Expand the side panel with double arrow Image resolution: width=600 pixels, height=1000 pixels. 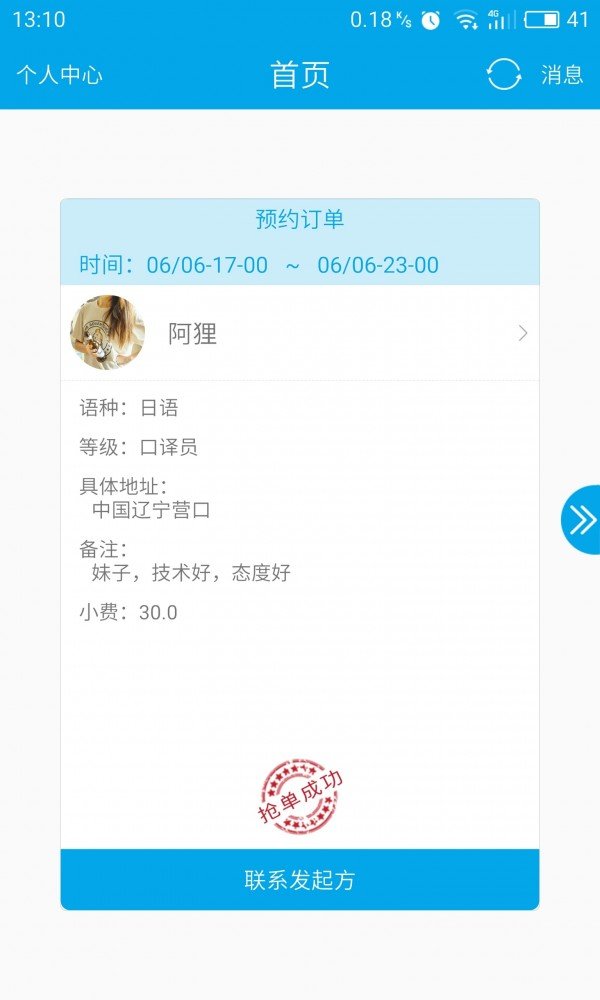(x=582, y=520)
